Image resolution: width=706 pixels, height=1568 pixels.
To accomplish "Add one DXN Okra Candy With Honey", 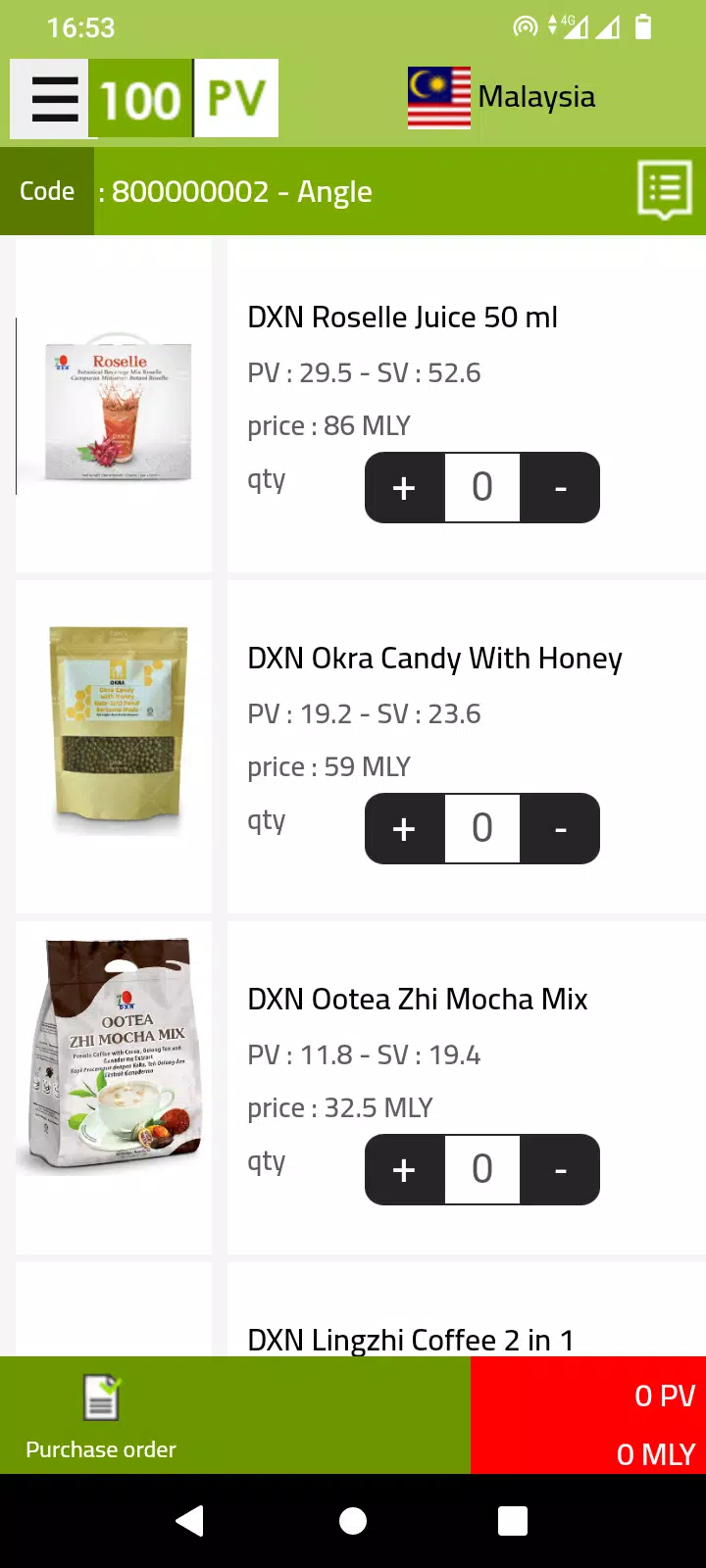I will (x=404, y=828).
